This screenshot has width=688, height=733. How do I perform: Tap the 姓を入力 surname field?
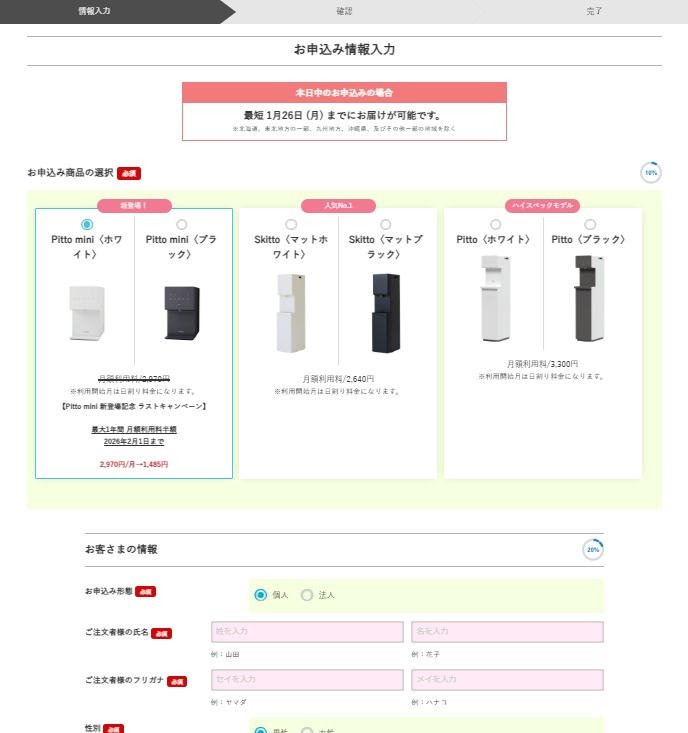click(x=307, y=632)
